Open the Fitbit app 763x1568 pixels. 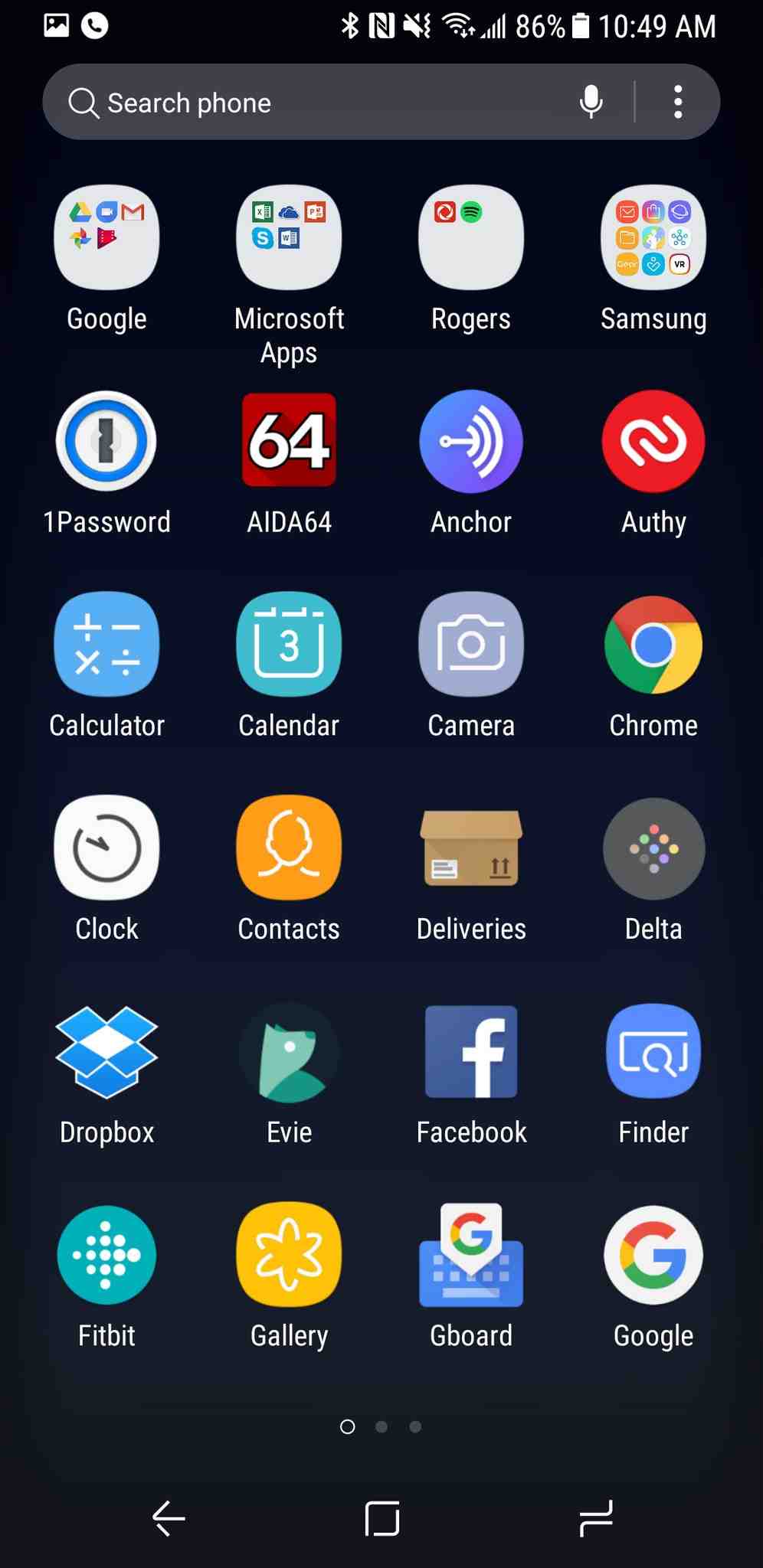click(x=106, y=1254)
